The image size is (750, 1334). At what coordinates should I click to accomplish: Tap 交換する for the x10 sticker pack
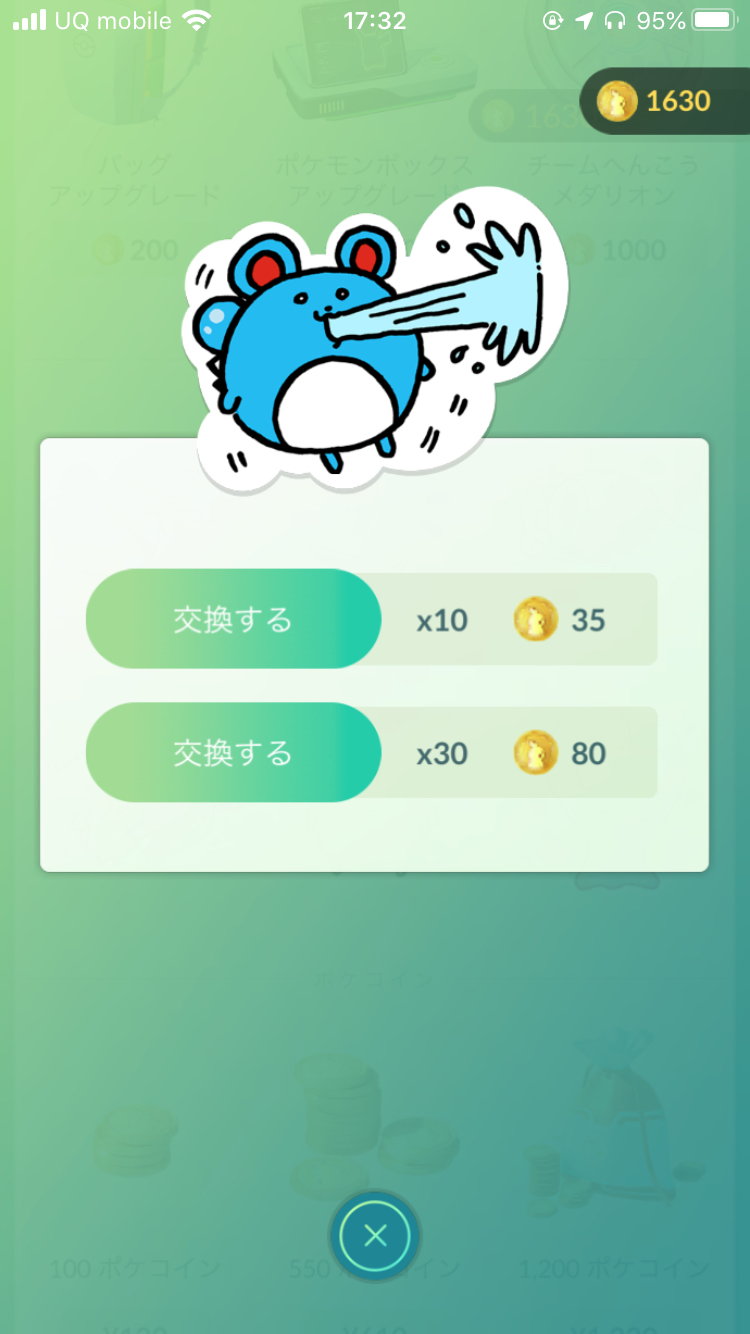[233, 619]
